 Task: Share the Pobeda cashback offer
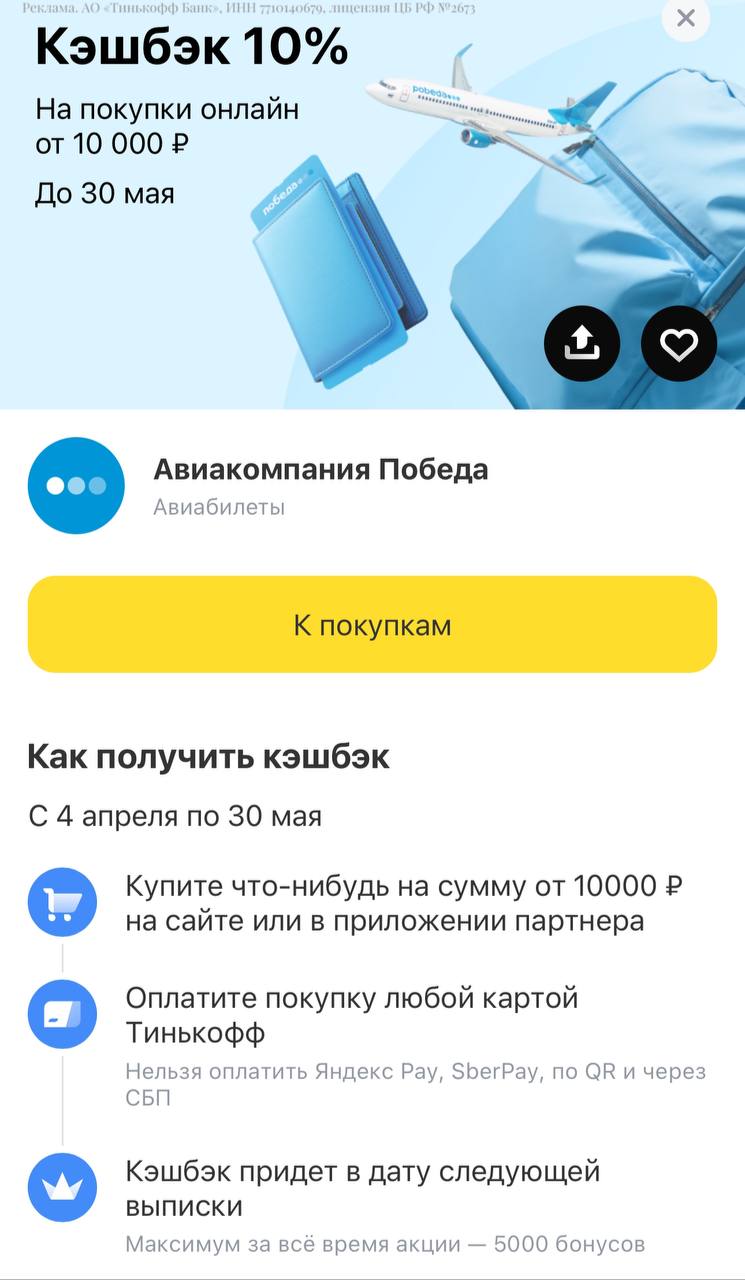tap(581, 344)
